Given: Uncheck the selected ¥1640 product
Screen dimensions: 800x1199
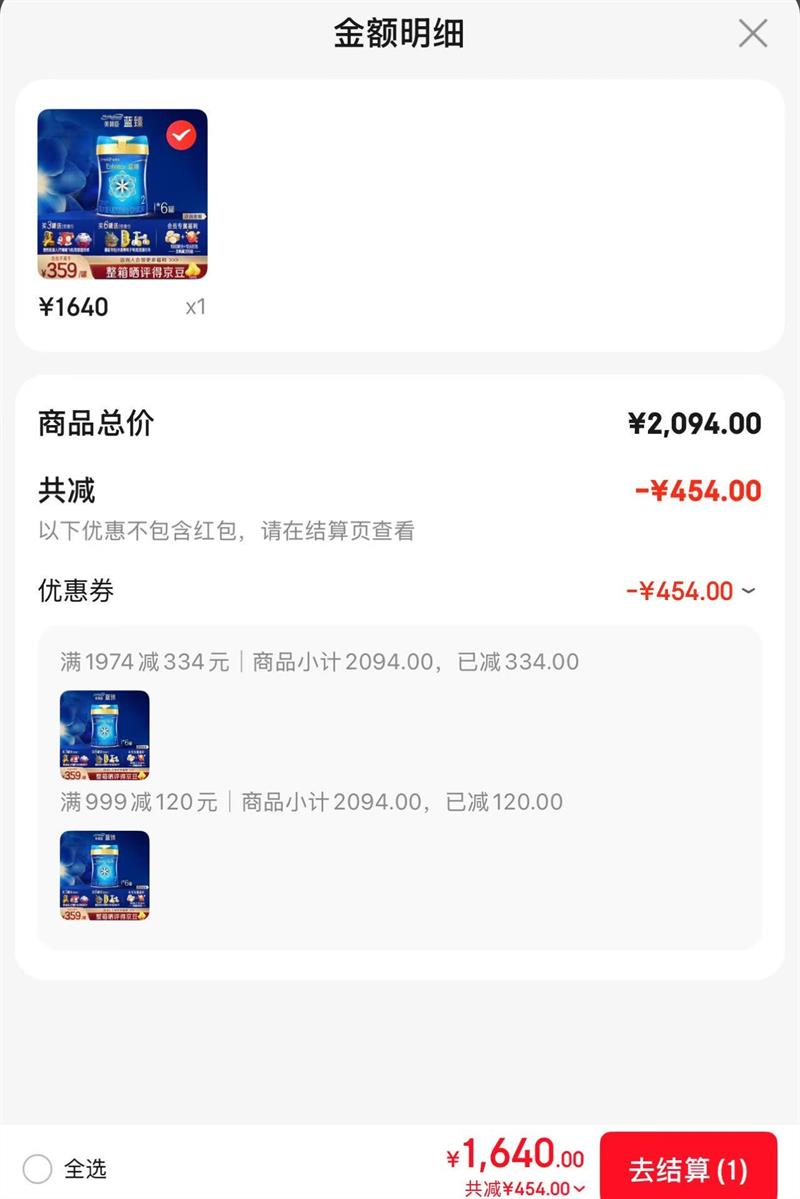Looking at the screenshot, I should (181, 135).
